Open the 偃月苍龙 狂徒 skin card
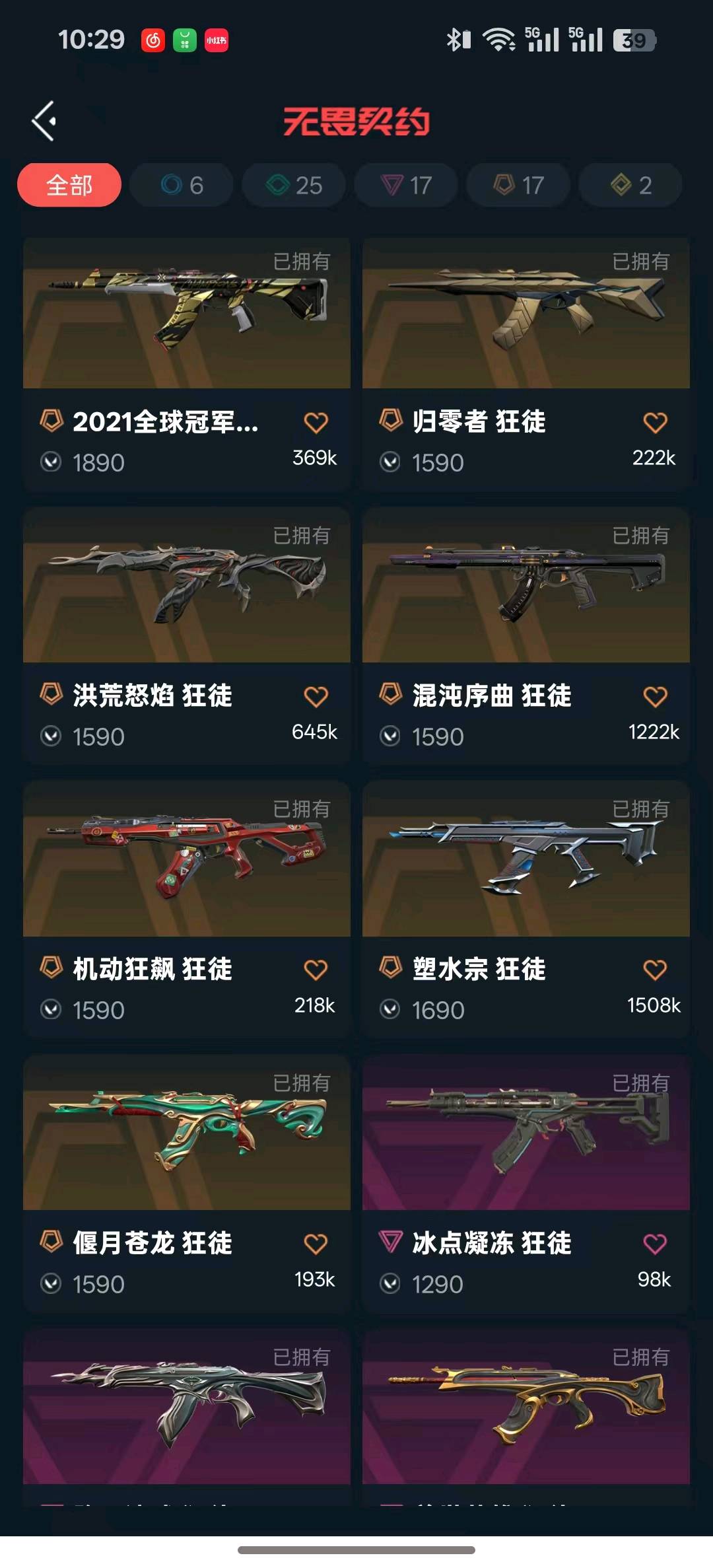 pos(187,1183)
